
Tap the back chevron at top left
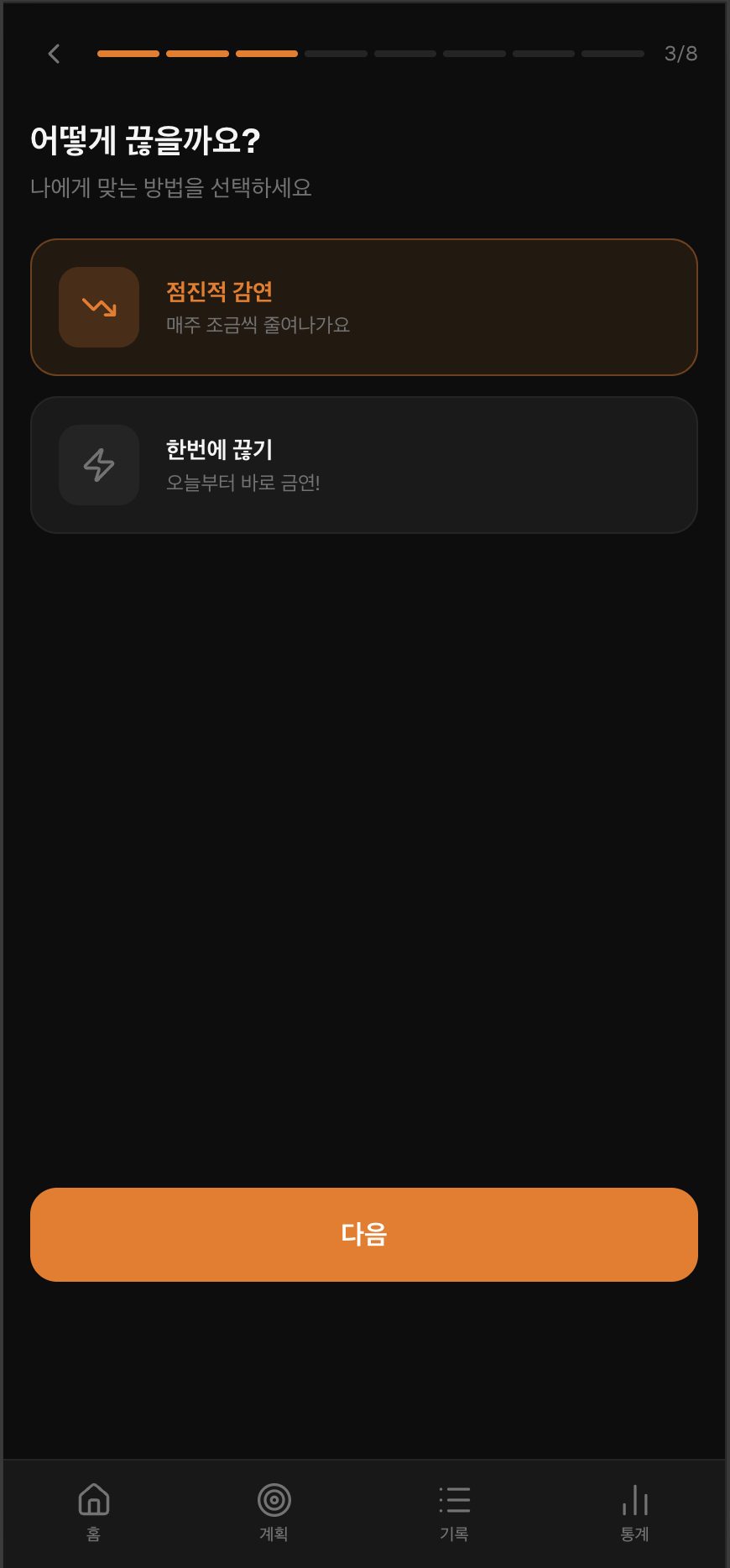pos(54,53)
